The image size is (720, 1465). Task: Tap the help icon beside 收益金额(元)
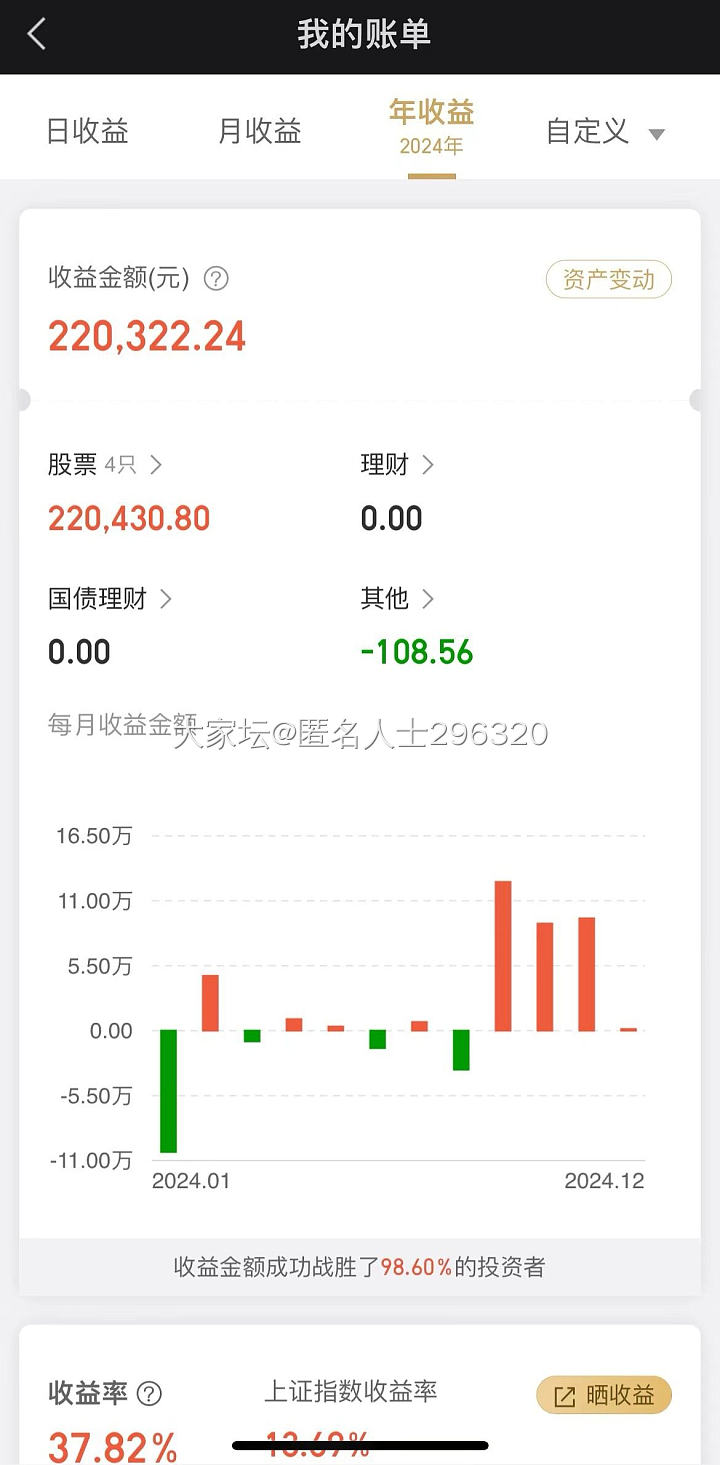point(216,278)
